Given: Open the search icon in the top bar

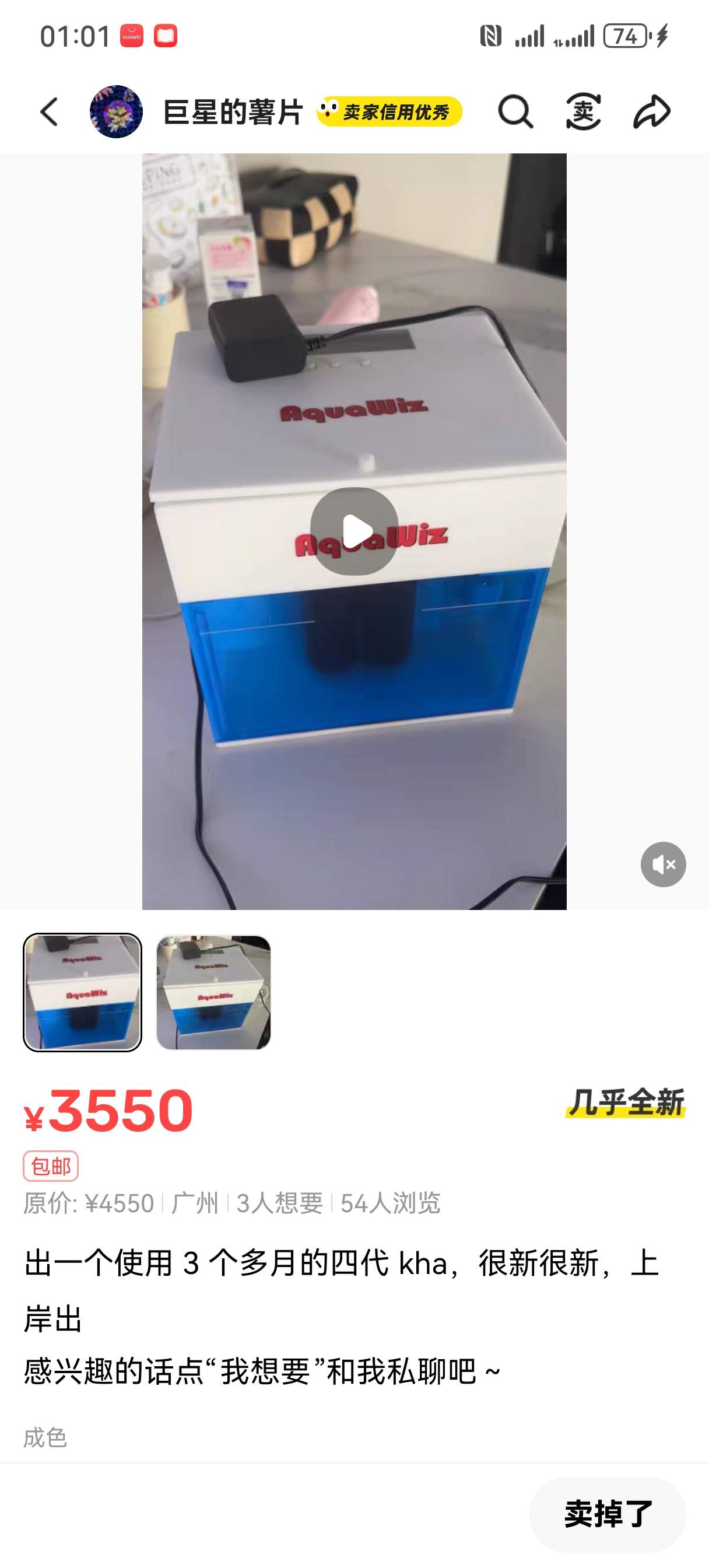Looking at the screenshot, I should [515, 112].
